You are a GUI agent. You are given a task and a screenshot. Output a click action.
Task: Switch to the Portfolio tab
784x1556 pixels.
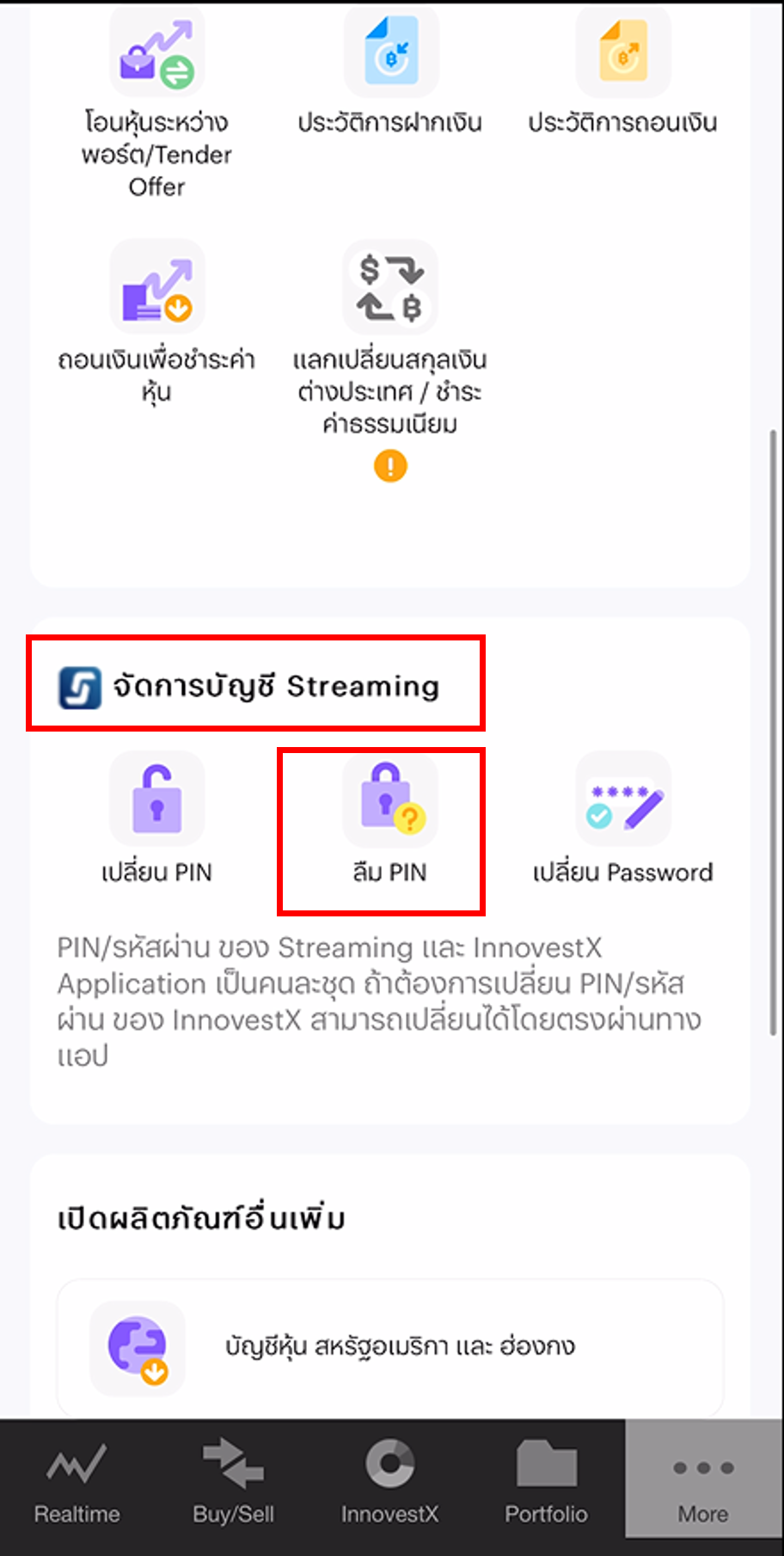(546, 1483)
